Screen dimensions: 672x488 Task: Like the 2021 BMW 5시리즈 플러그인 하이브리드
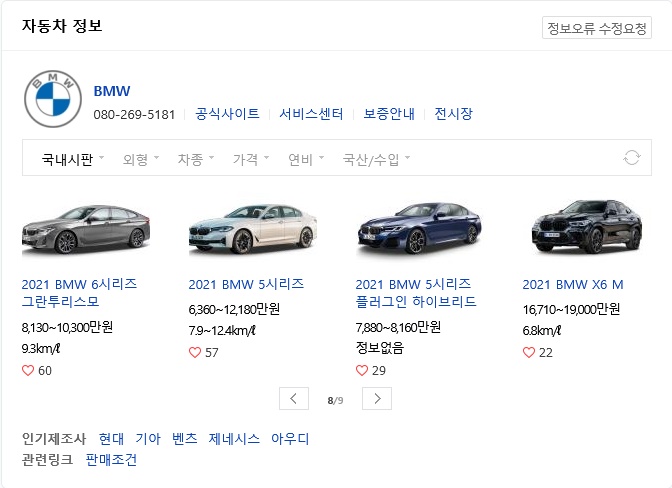pos(363,371)
